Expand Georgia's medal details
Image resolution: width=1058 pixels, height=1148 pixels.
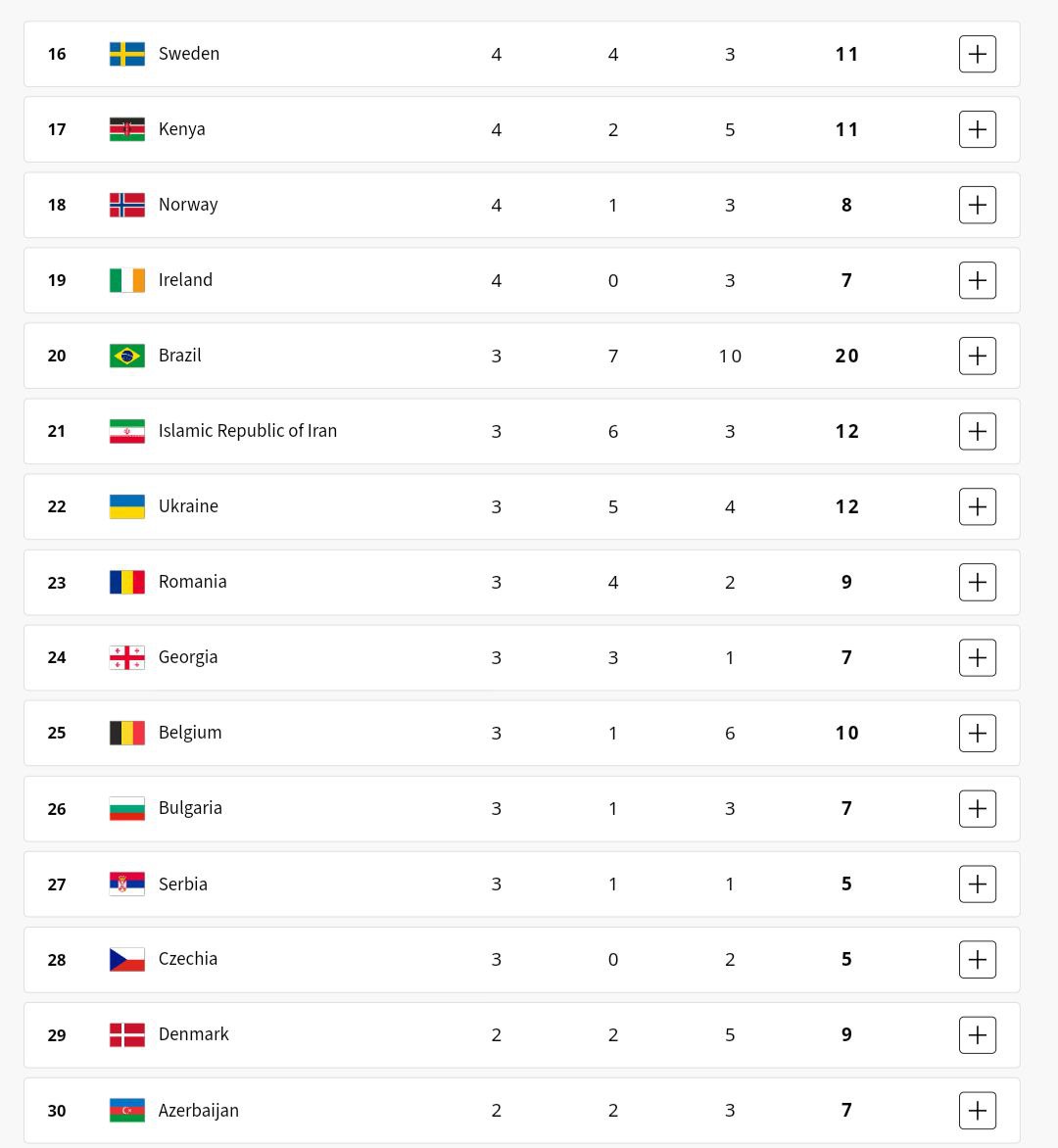pyautogui.click(x=977, y=657)
